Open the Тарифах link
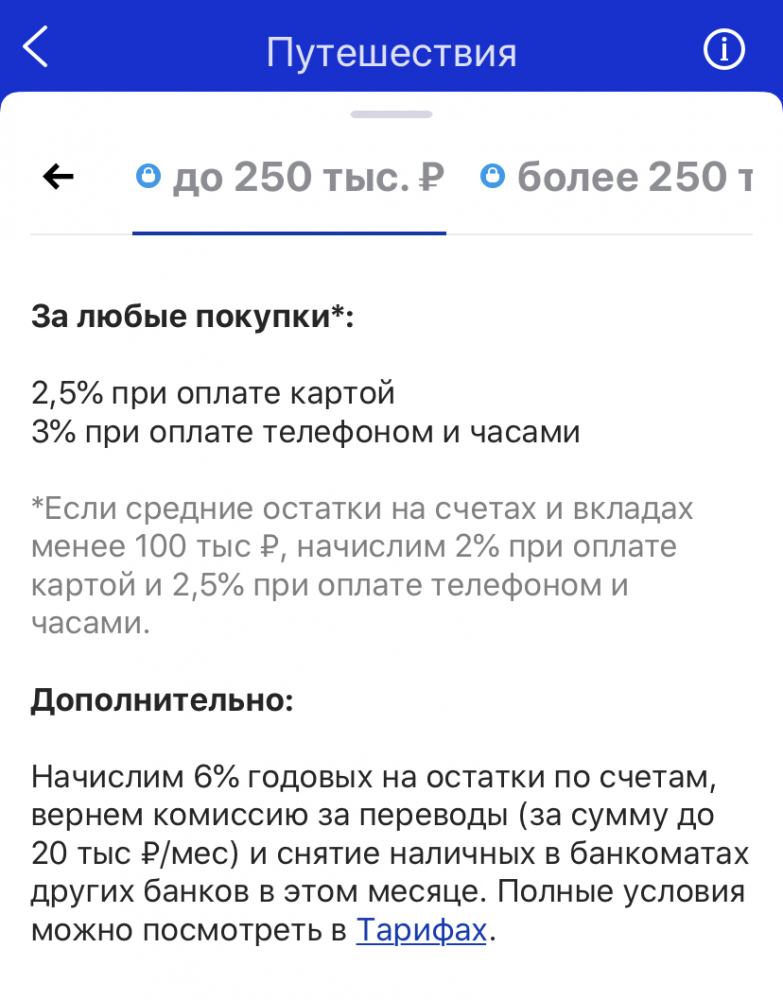 [421, 931]
